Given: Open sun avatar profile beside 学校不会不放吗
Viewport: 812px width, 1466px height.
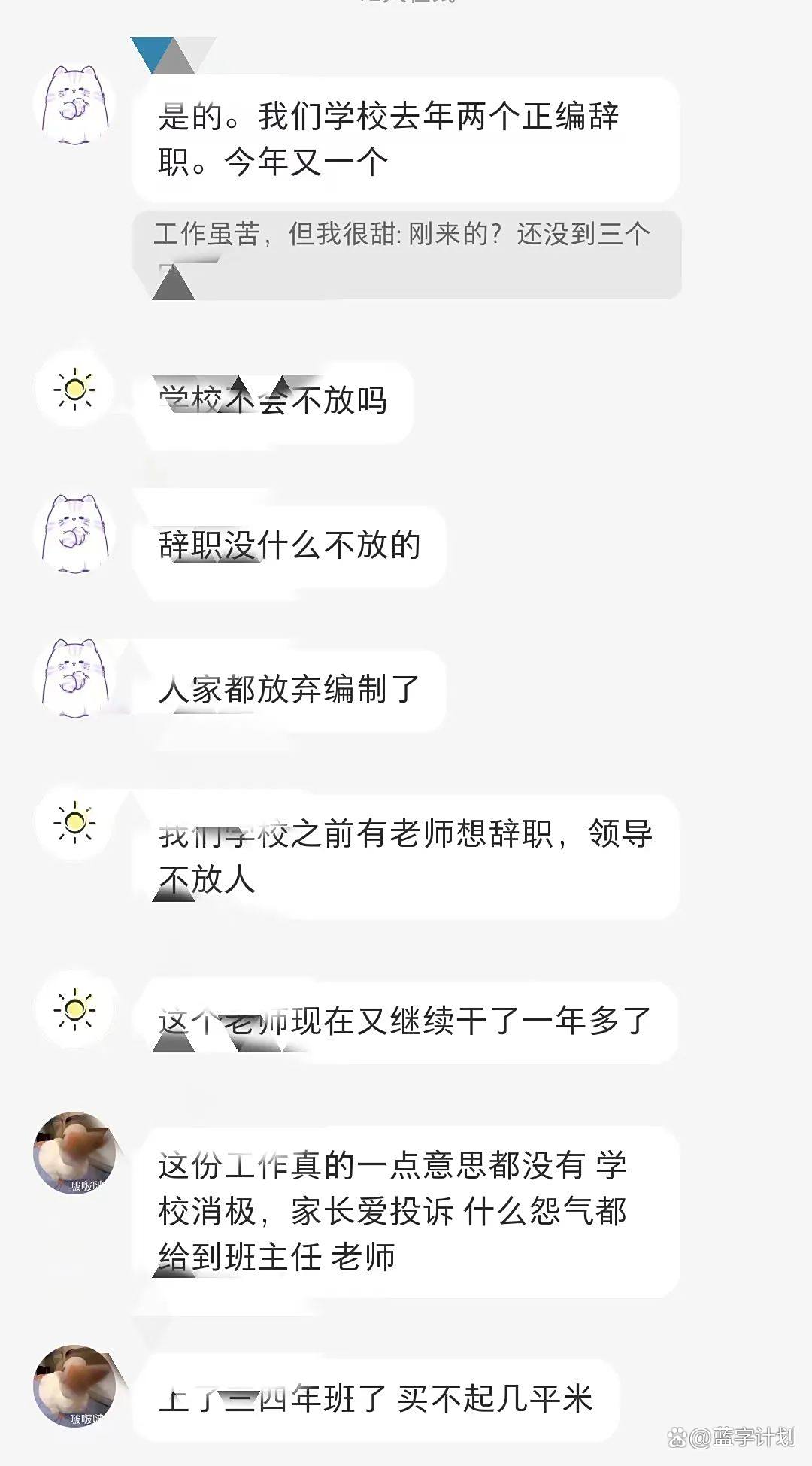Looking at the screenshot, I should tap(74, 389).
